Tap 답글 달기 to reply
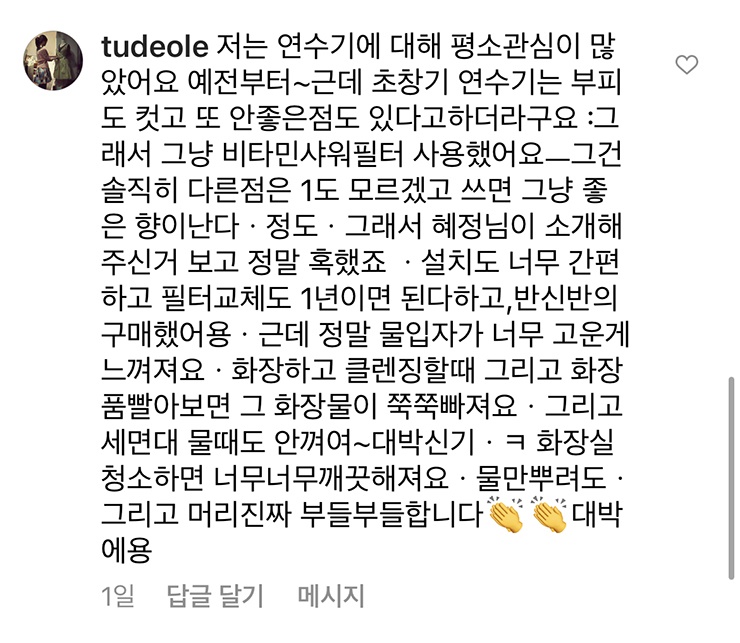The height and width of the screenshot is (643, 740). pyautogui.click(x=214, y=597)
